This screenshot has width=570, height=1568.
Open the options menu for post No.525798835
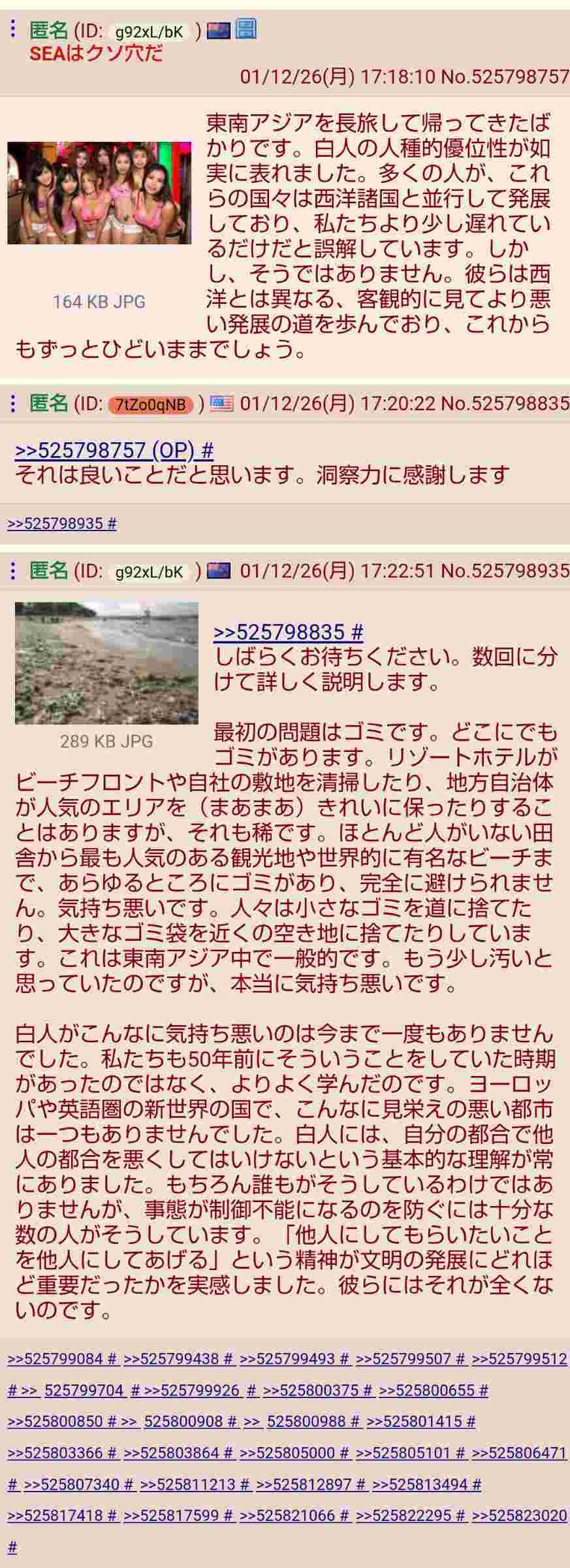(13, 404)
